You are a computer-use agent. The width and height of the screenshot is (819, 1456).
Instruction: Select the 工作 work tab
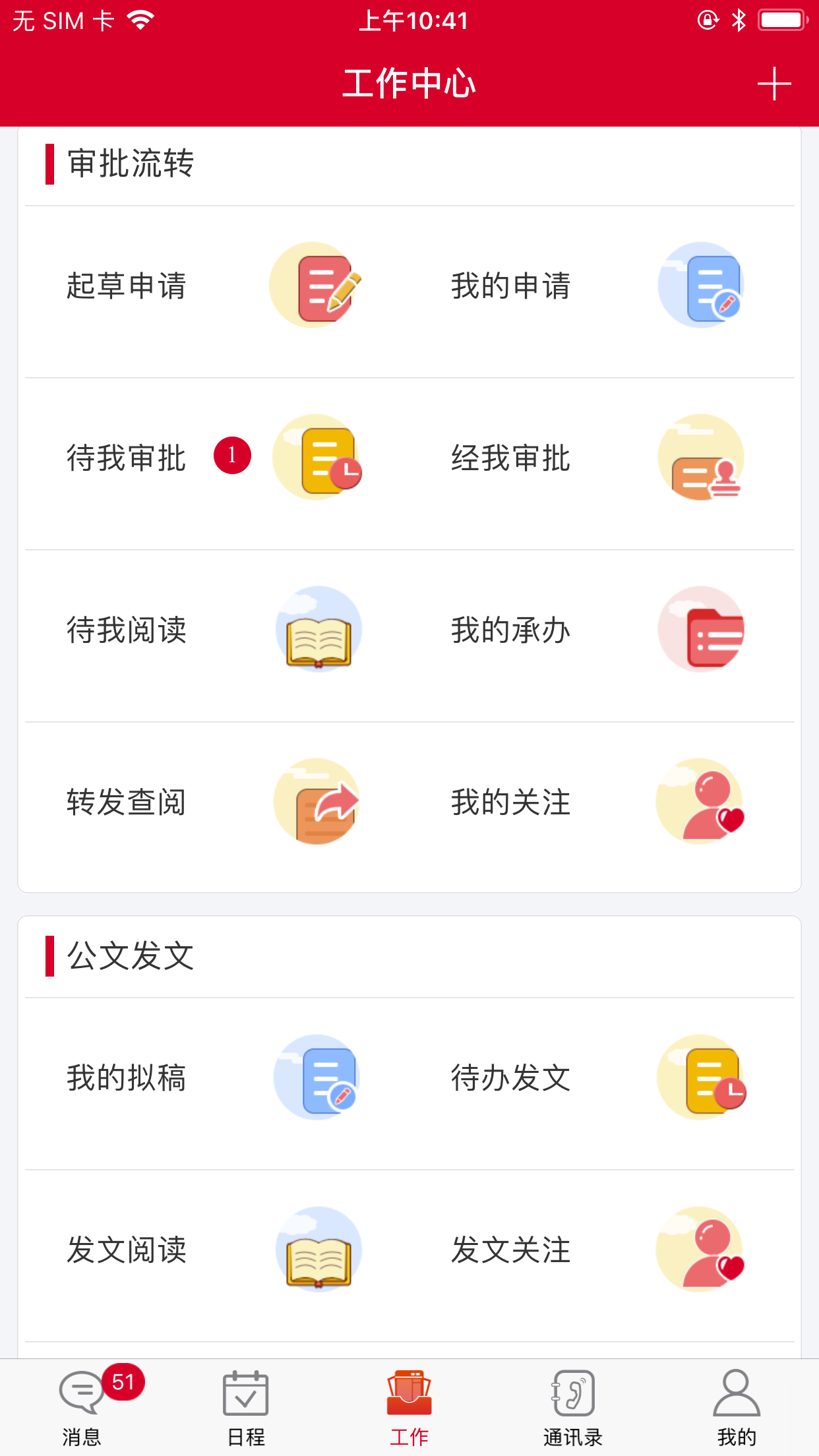click(409, 1405)
